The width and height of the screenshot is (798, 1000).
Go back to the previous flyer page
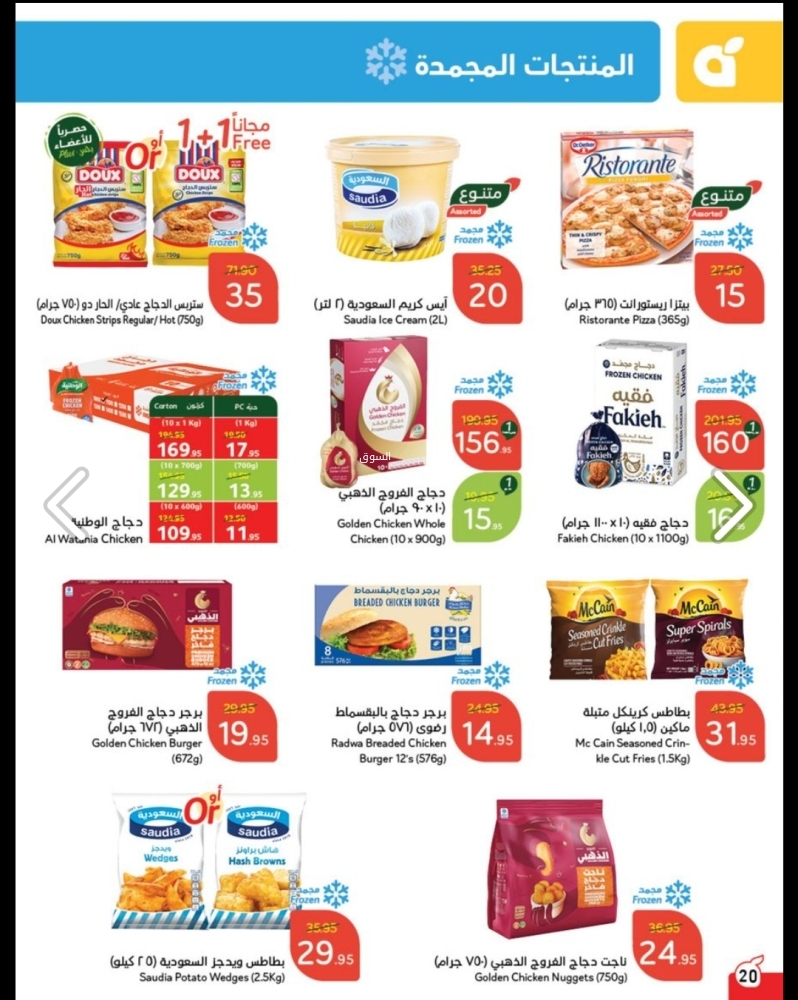(66, 504)
